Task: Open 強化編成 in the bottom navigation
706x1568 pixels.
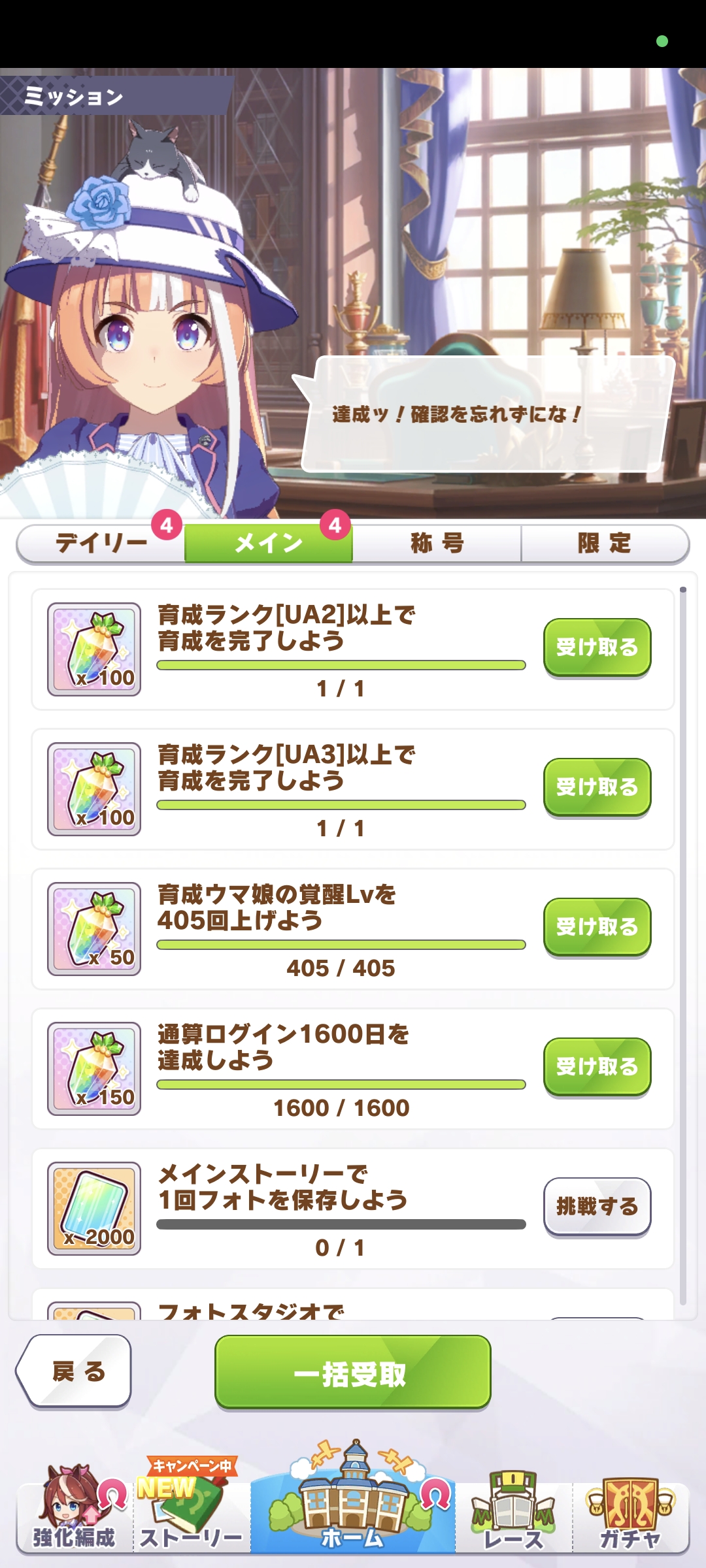Action: tap(75, 1509)
